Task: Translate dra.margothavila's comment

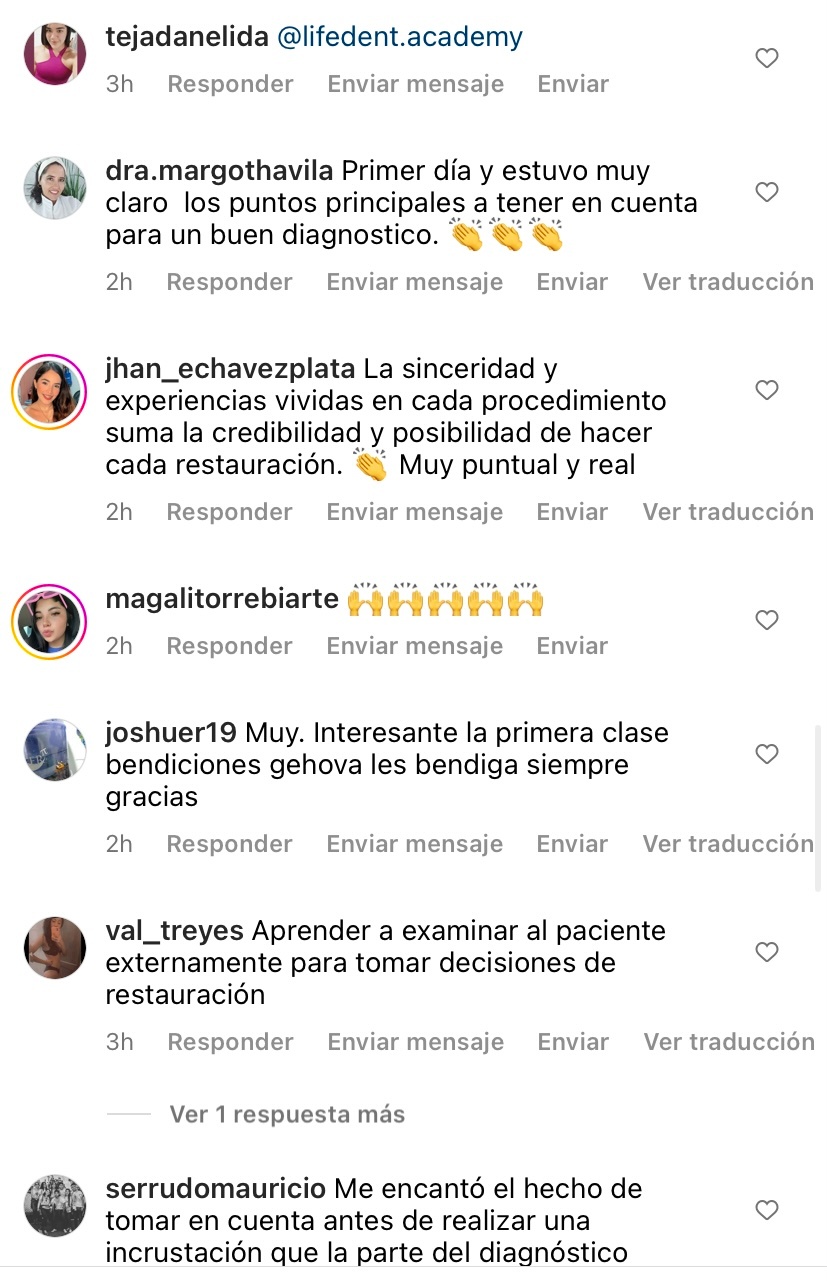Action: (x=728, y=282)
